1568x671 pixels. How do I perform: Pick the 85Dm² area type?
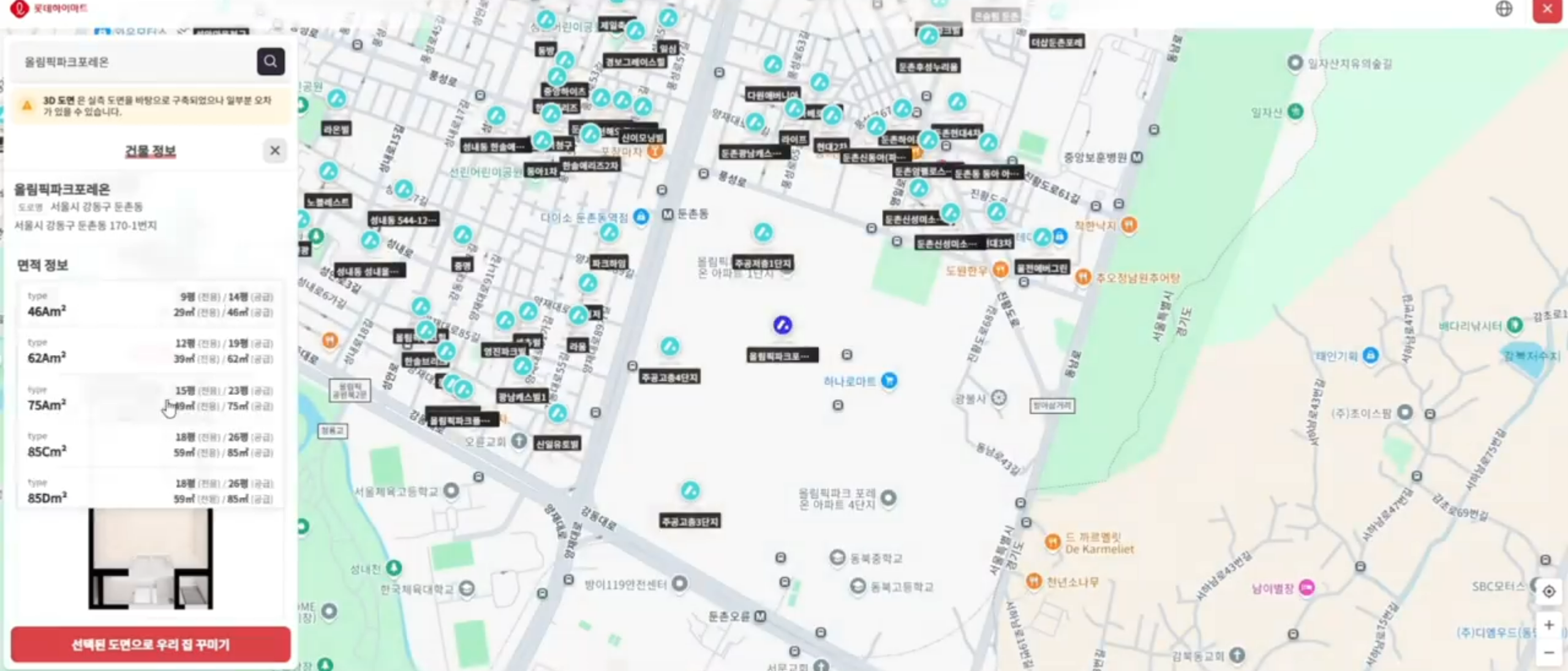pyautogui.click(x=150, y=491)
